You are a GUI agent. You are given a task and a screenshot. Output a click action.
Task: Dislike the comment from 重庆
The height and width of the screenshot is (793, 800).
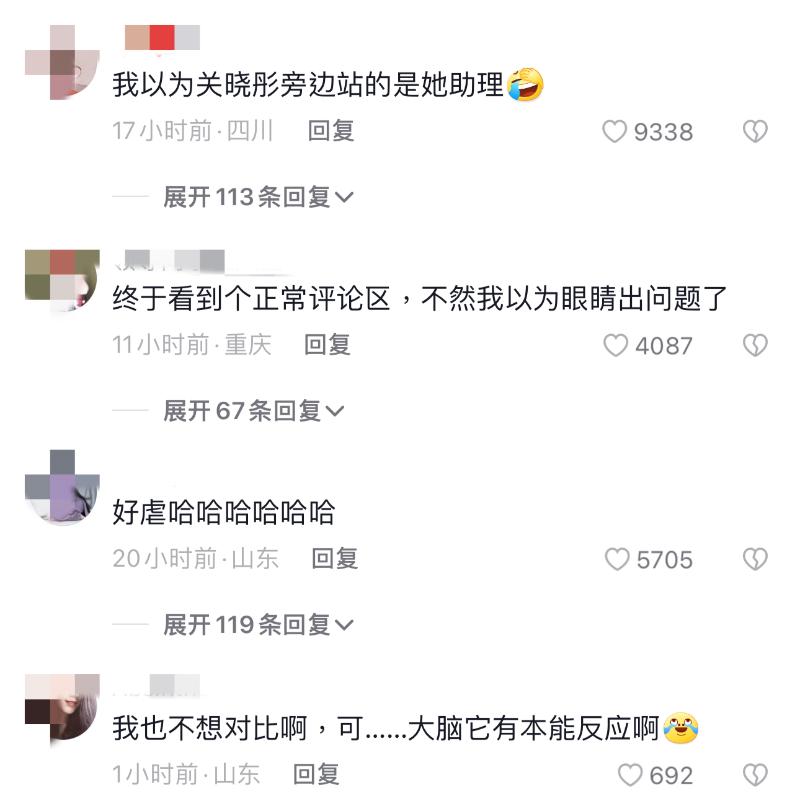755,346
